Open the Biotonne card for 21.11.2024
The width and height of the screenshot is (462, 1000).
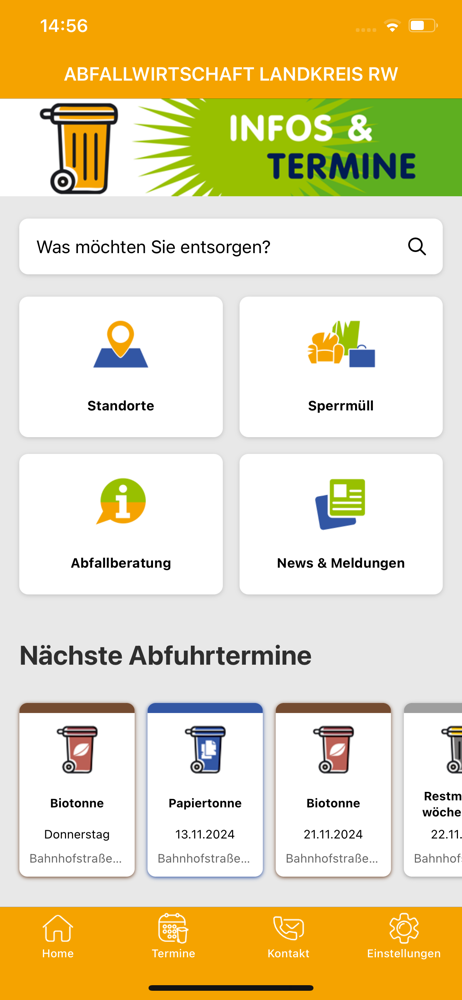(333, 790)
